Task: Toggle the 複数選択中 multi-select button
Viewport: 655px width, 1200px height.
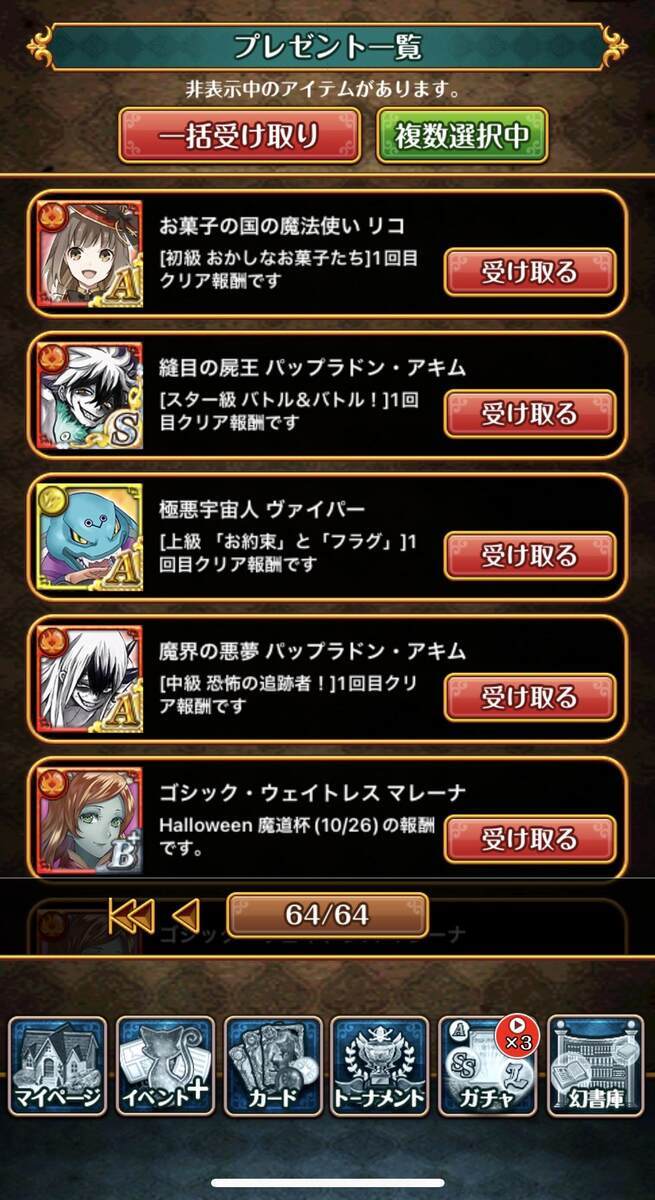Action: tap(461, 135)
